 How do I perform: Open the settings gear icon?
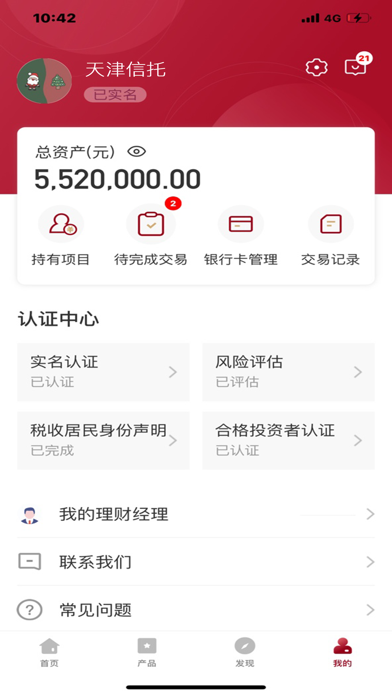[x=317, y=67]
